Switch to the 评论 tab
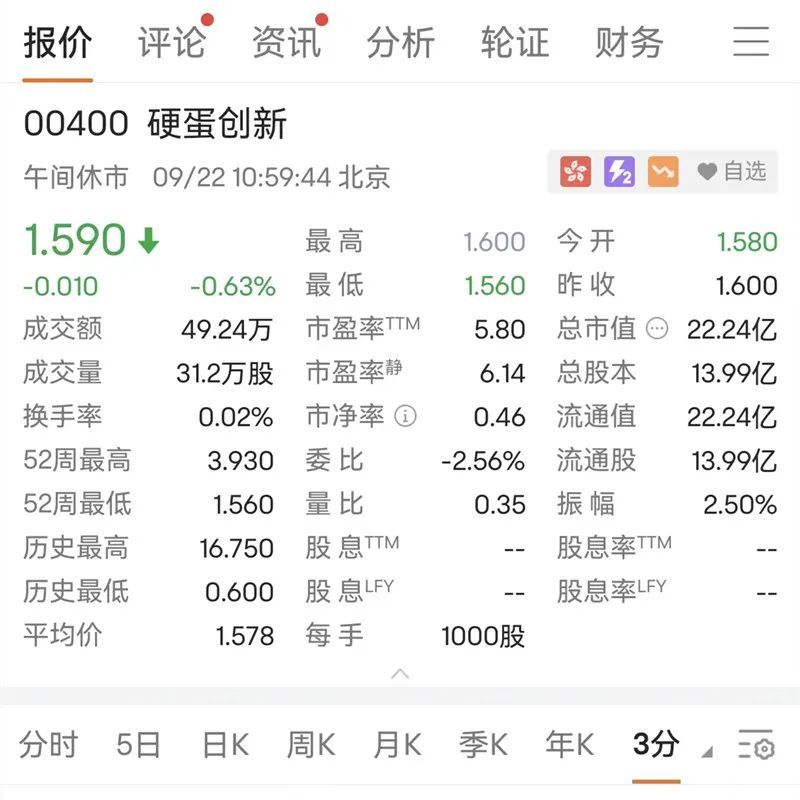 tap(171, 42)
